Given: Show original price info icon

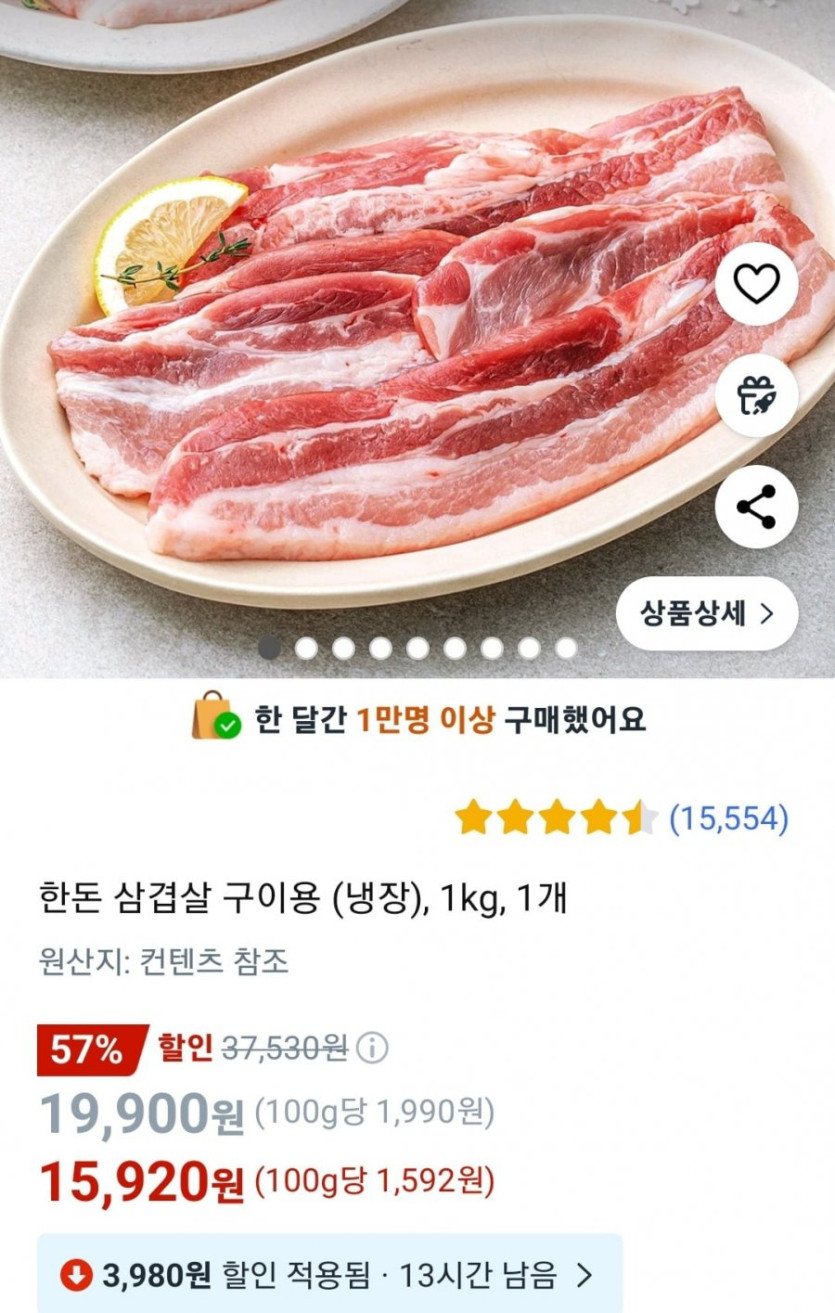Looking at the screenshot, I should coord(372,1048).
